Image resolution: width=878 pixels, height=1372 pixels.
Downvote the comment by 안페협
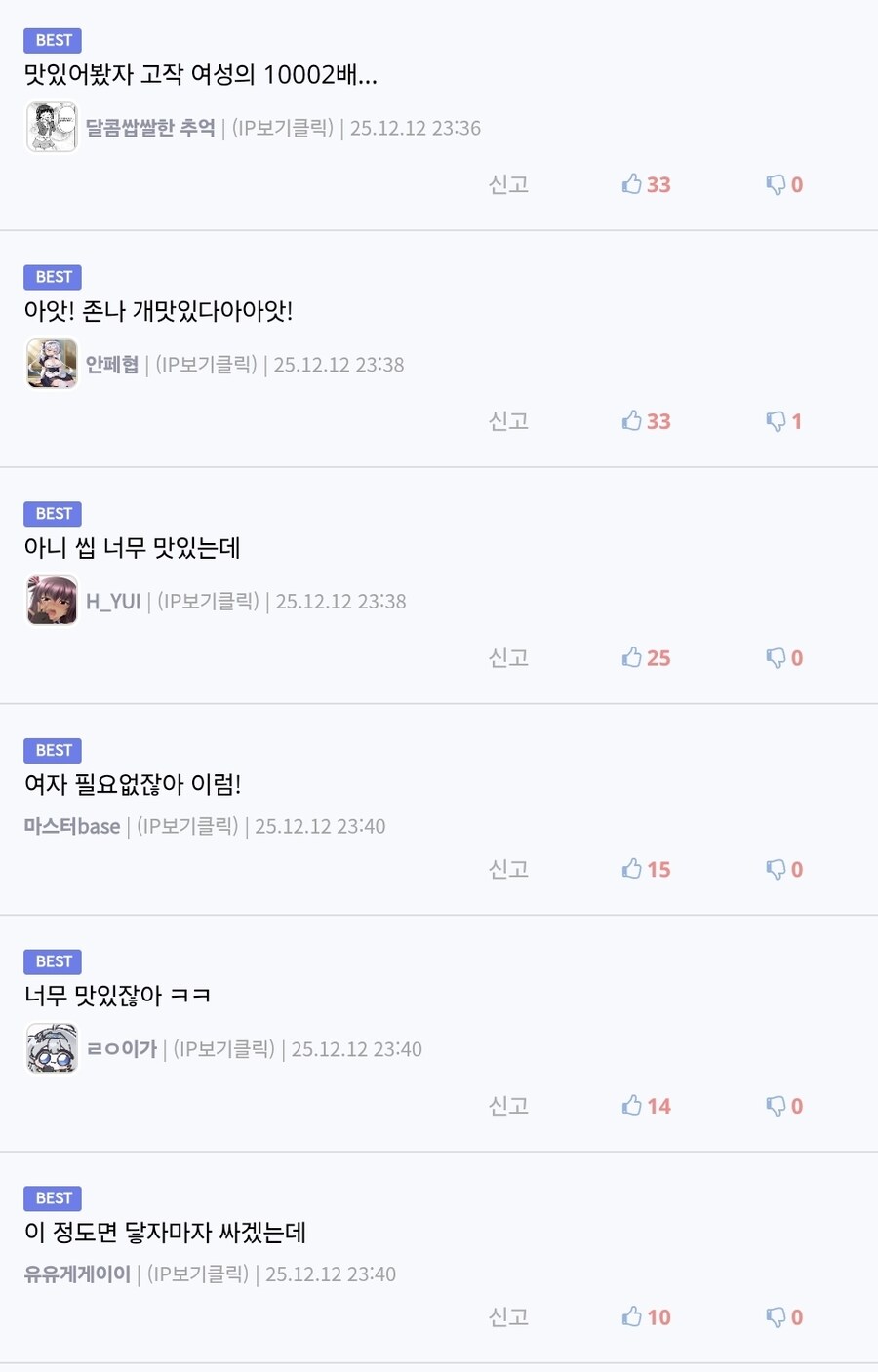pos(783,421)
